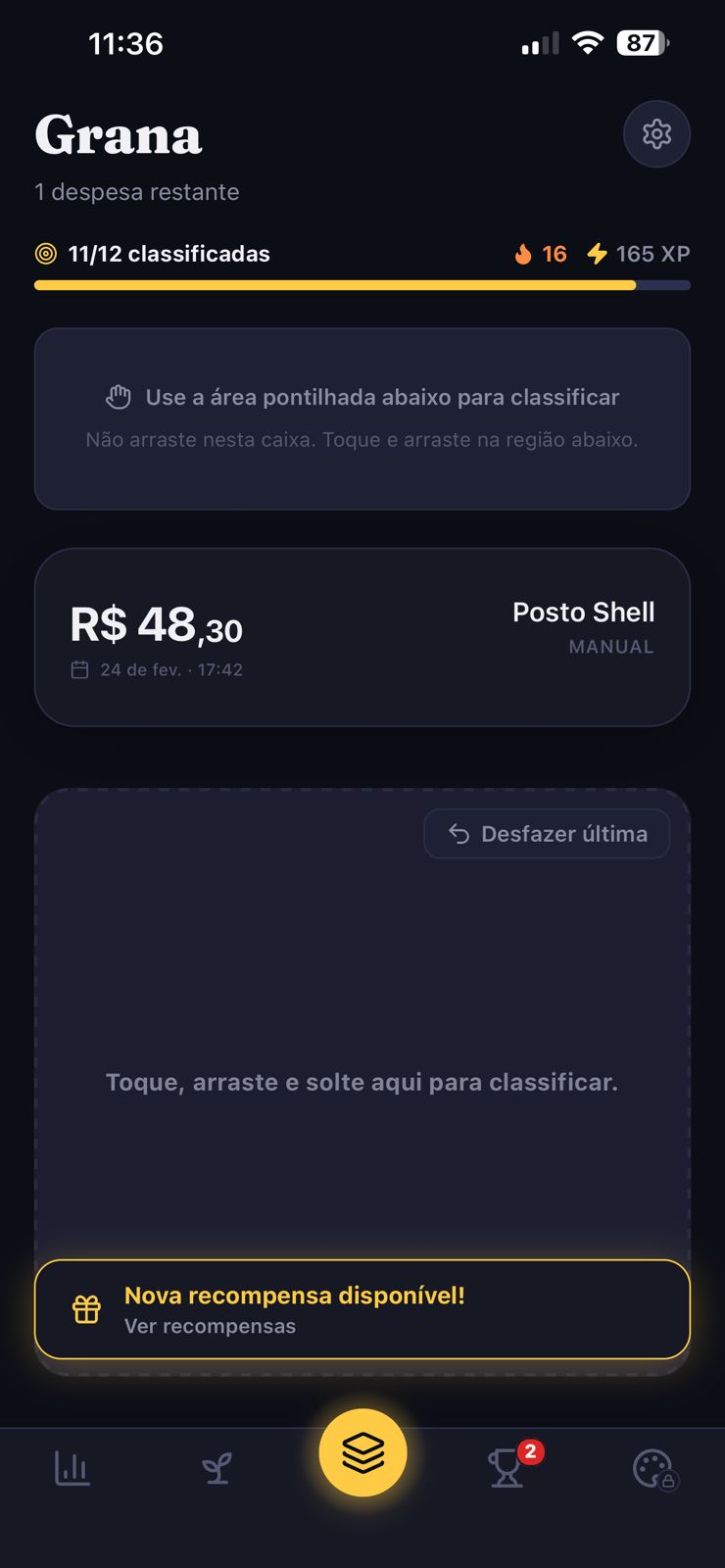Click the bullseye icon near 11/12 classificadas
Image resolution: width=725 pixels, height=1568 pixels.
point(44,254)
